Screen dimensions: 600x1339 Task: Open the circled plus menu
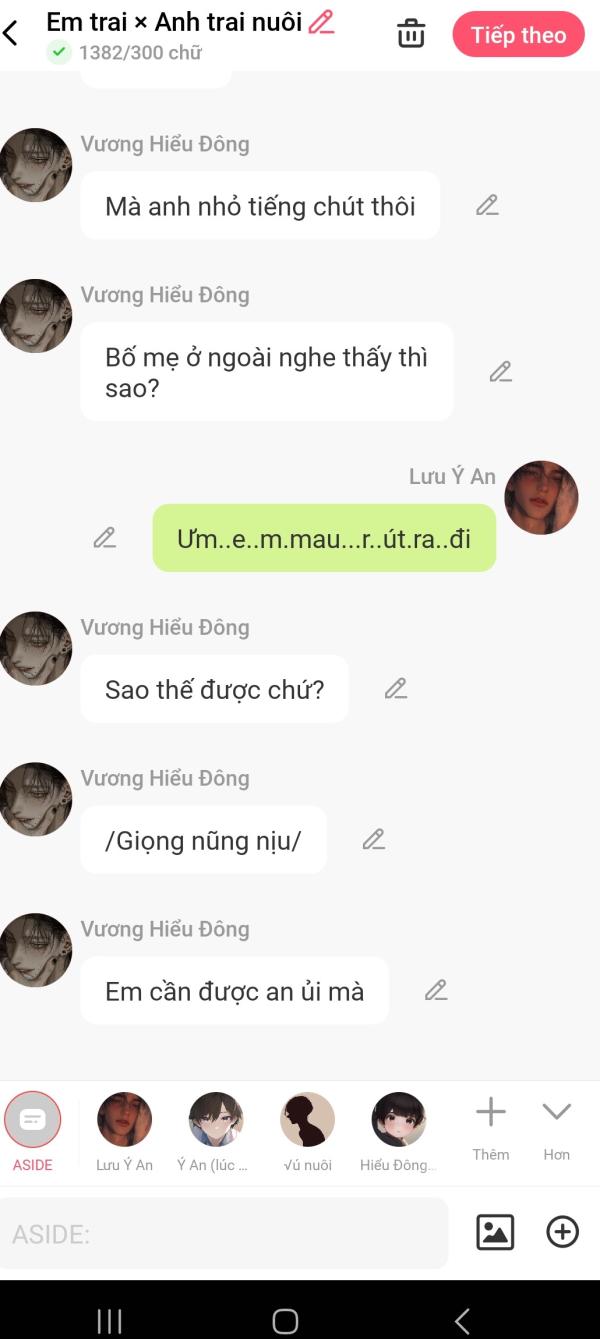(x=563, y=1232)
